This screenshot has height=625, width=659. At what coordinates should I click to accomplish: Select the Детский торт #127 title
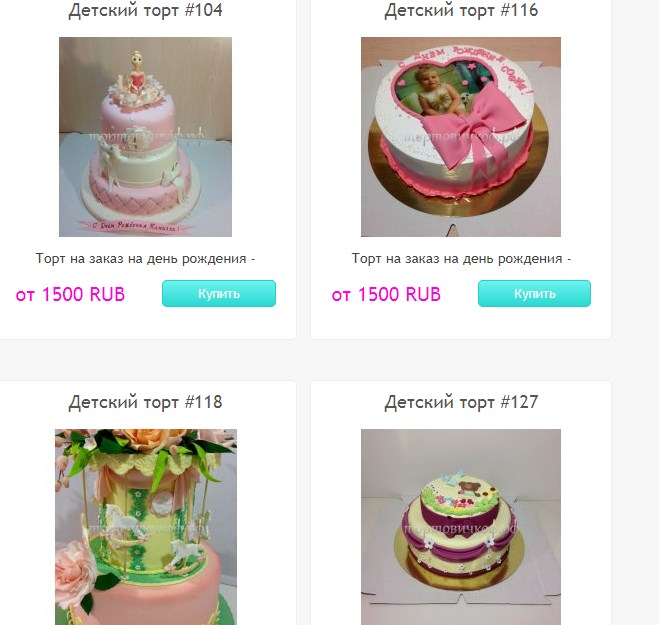[461, 403]
